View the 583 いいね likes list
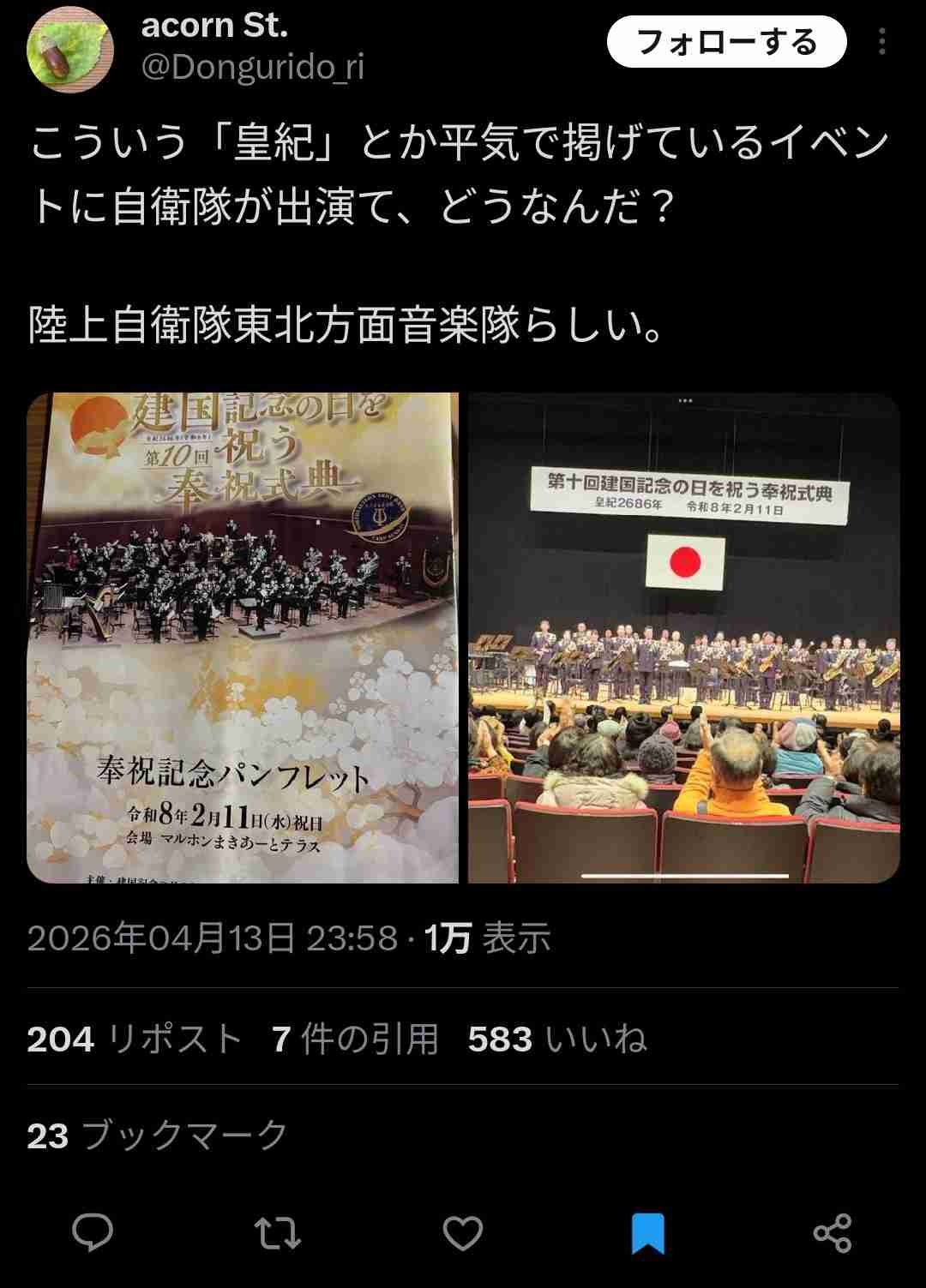Viewport: 926px width, 1288px height. 557,1039
